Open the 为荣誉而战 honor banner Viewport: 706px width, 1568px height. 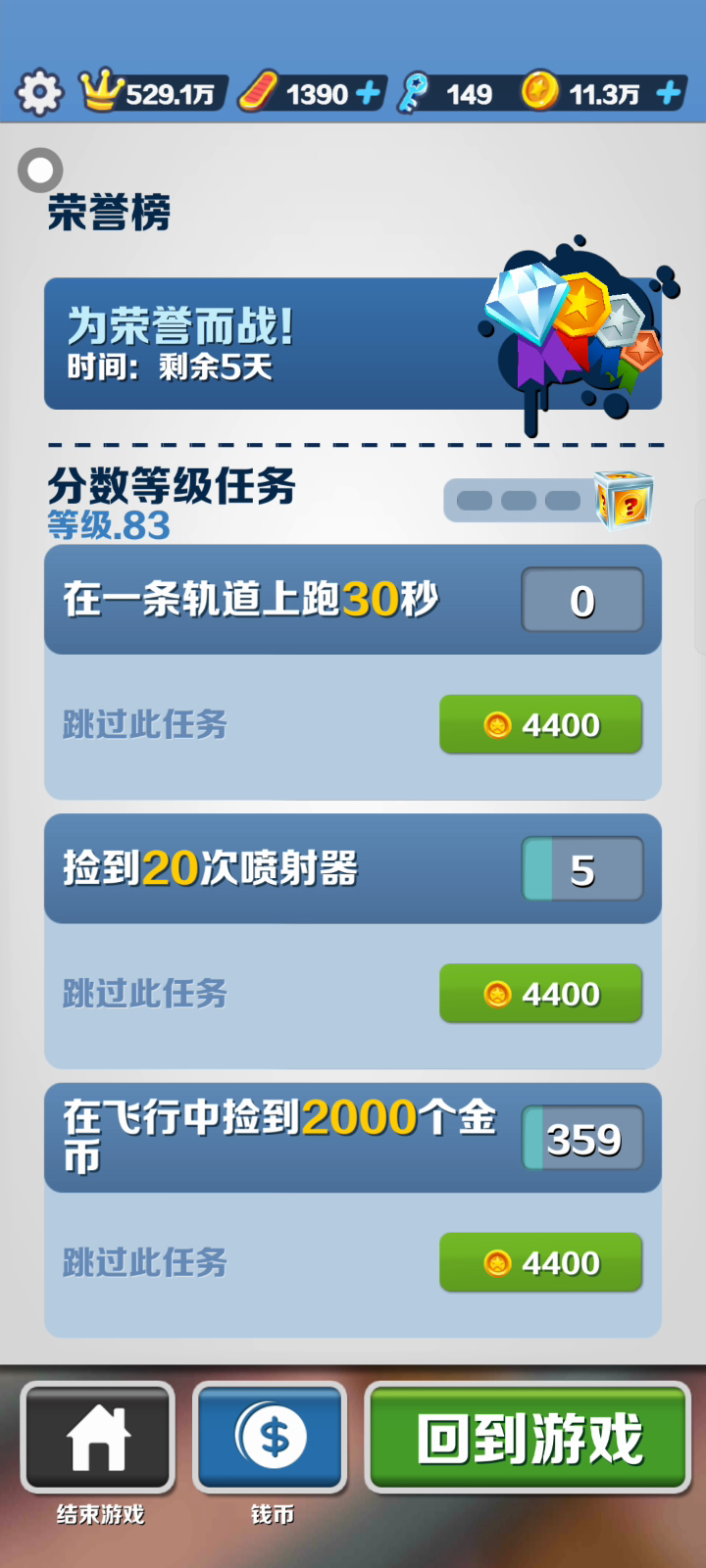pyautogui.click(x=353, y=343)
